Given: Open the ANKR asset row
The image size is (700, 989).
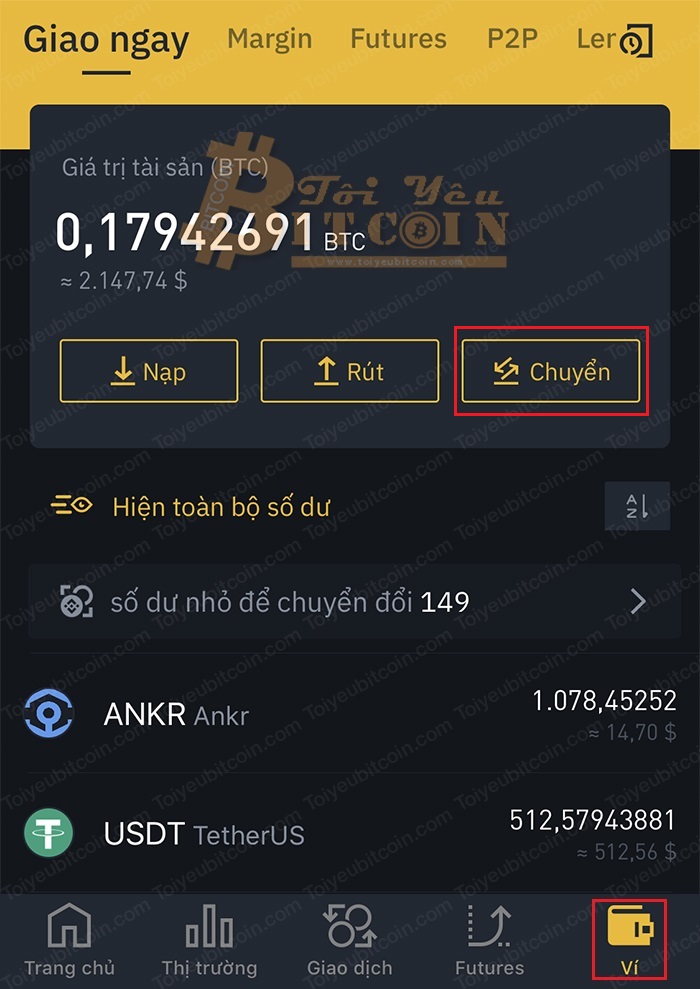Looking at the screenshot, I should coord(350,715).
